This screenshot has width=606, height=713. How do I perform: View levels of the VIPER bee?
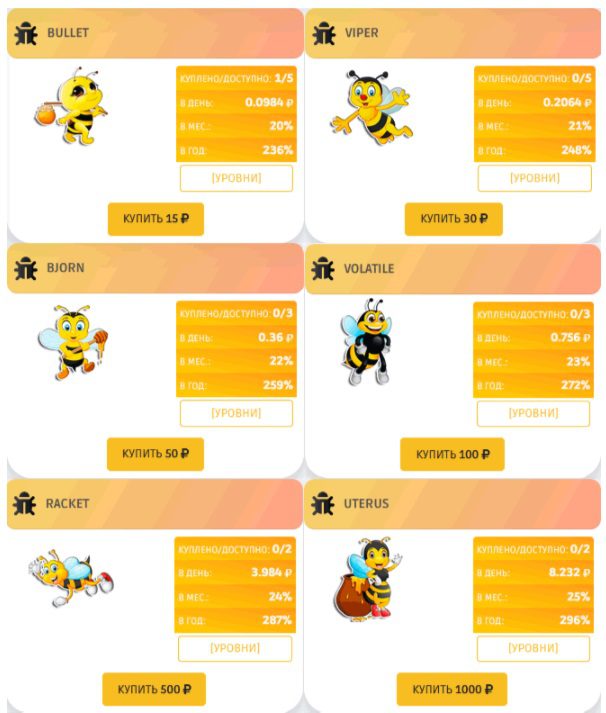pos(534,178)
